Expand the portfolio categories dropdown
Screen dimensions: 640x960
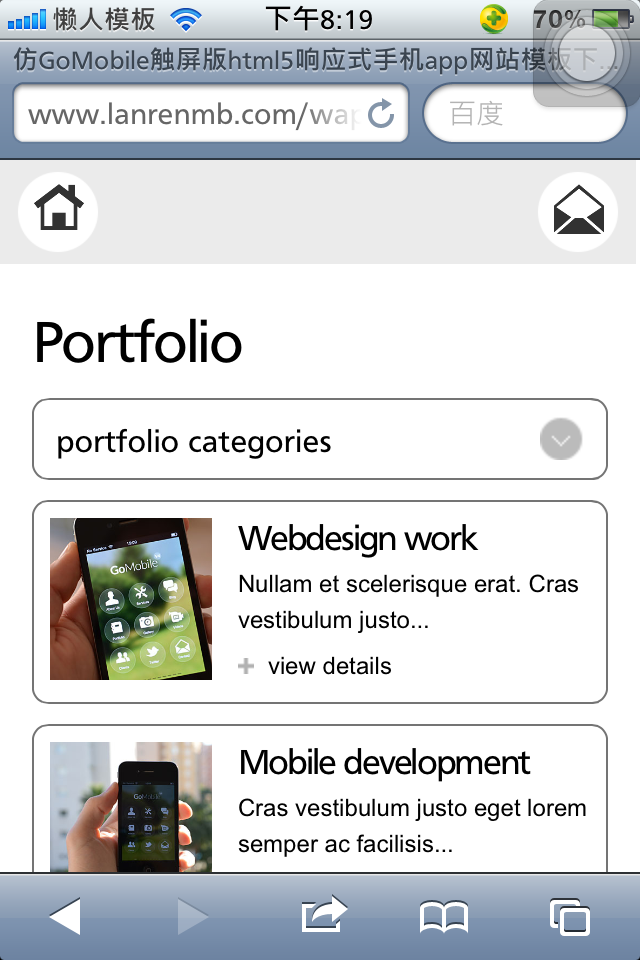560,440
